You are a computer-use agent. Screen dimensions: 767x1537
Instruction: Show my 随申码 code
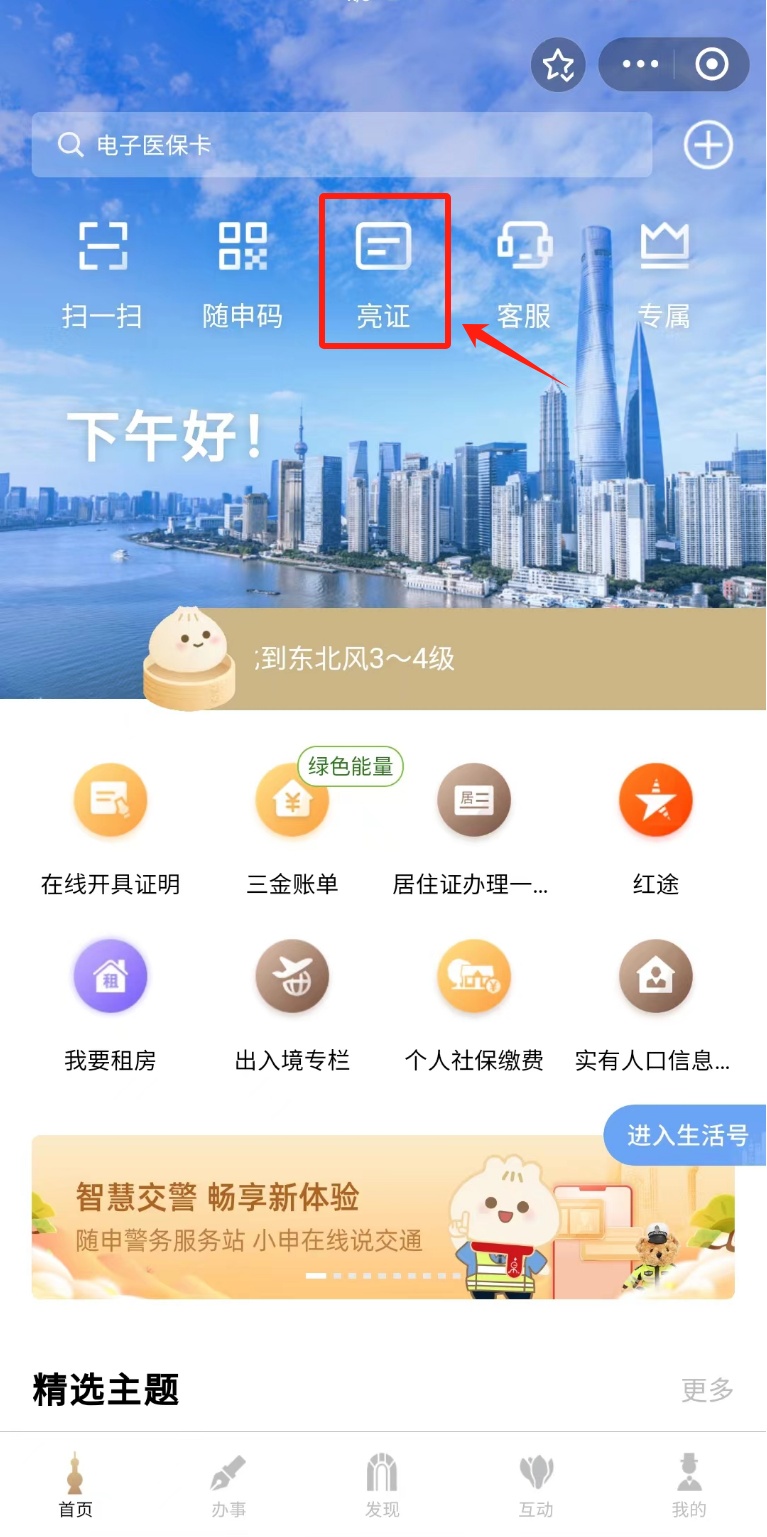pos(242,272)
